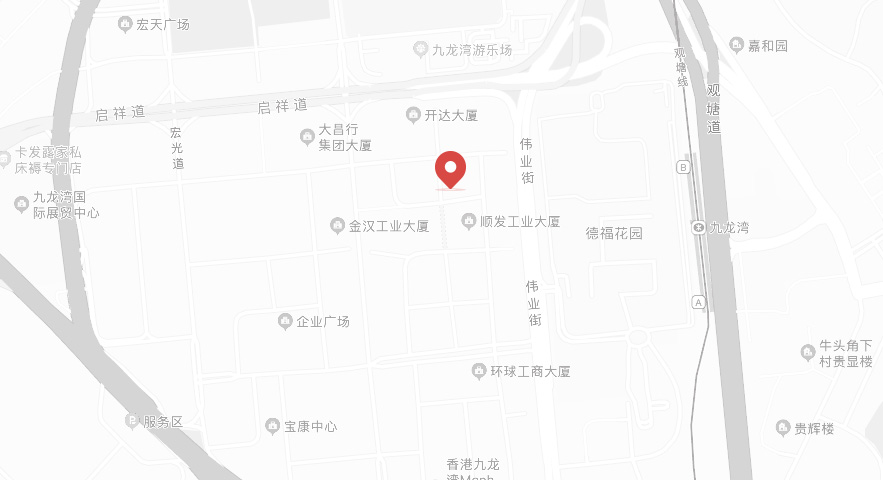
Task: Select the 九龙湾 metro station marker
Action: click(x=697, y=228)
